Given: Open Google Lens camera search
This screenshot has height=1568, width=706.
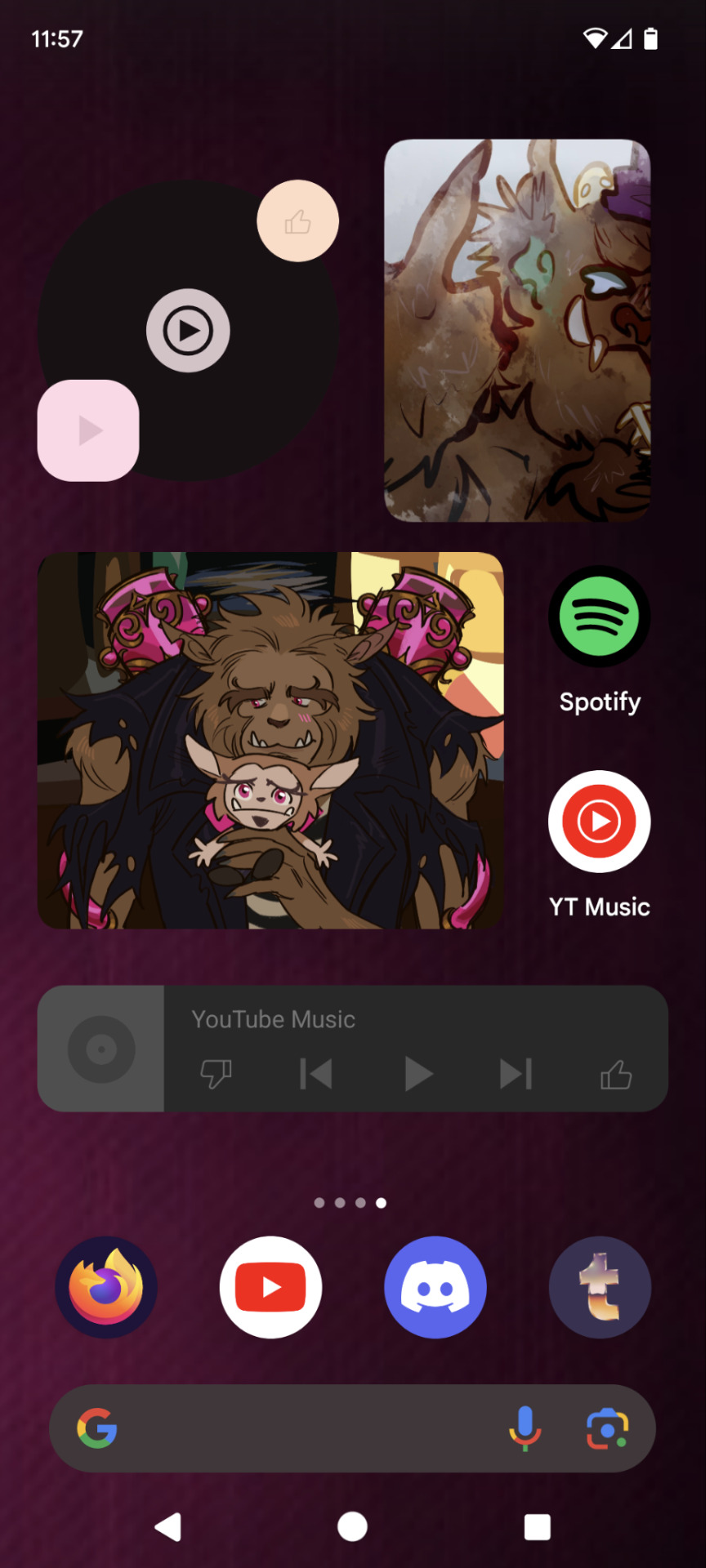Looking at the screenshot, I should click(x=607, y=1428).
